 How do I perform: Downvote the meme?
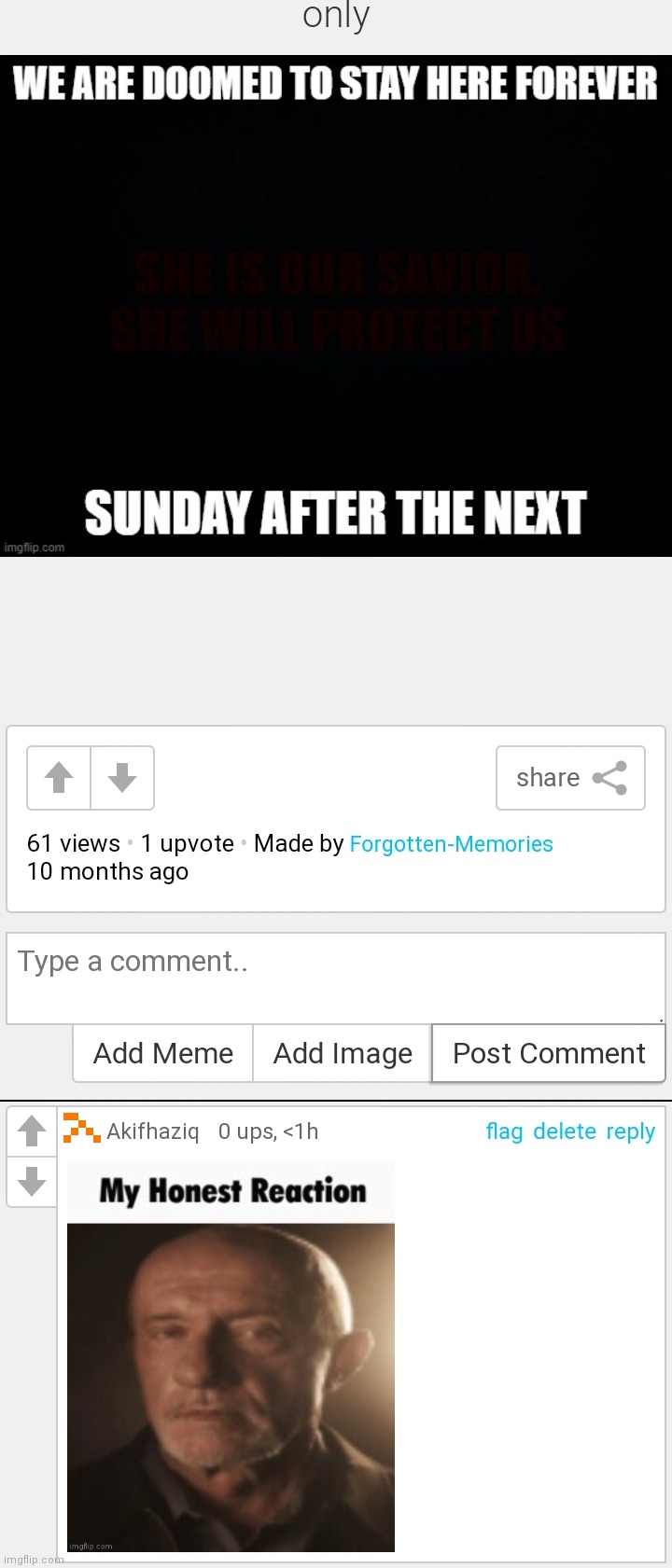[x=122, y=777]
